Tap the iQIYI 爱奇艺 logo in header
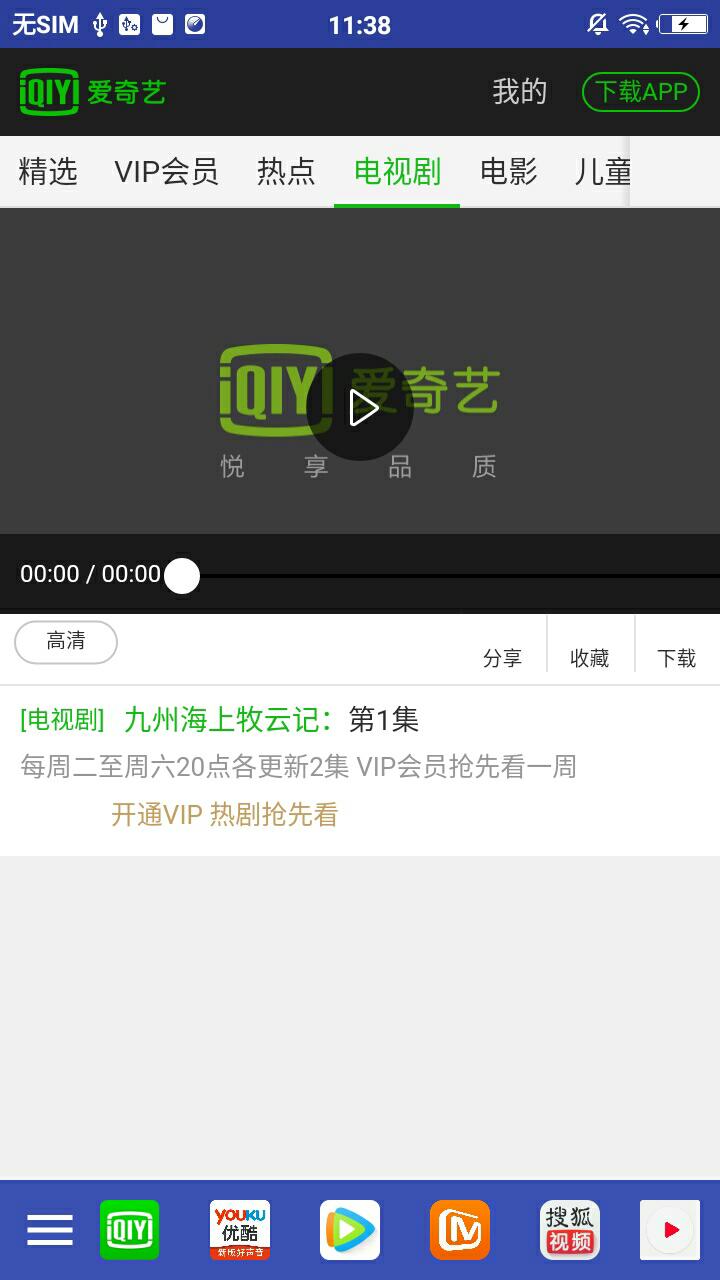The image size is (720, 1280). pos(93,92)
